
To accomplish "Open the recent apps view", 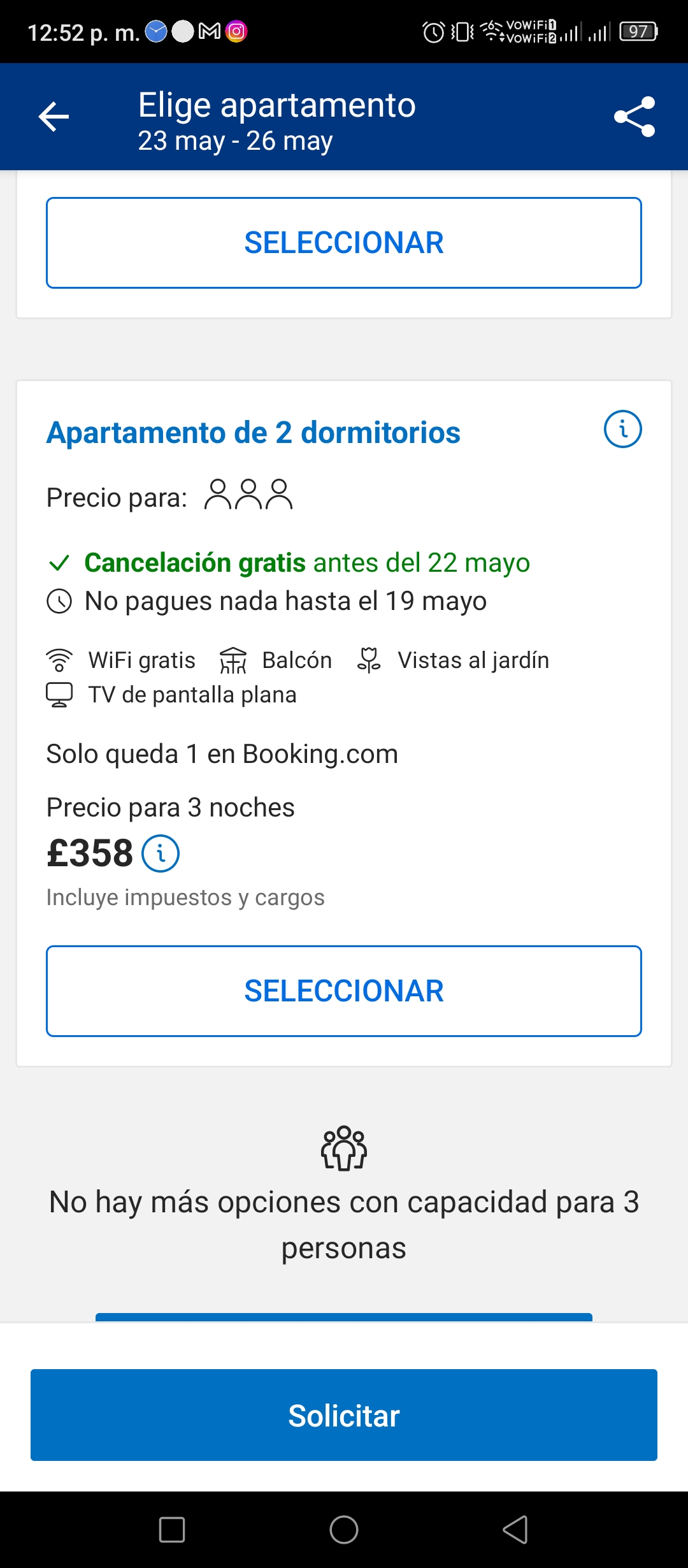I will [172, 1530].
